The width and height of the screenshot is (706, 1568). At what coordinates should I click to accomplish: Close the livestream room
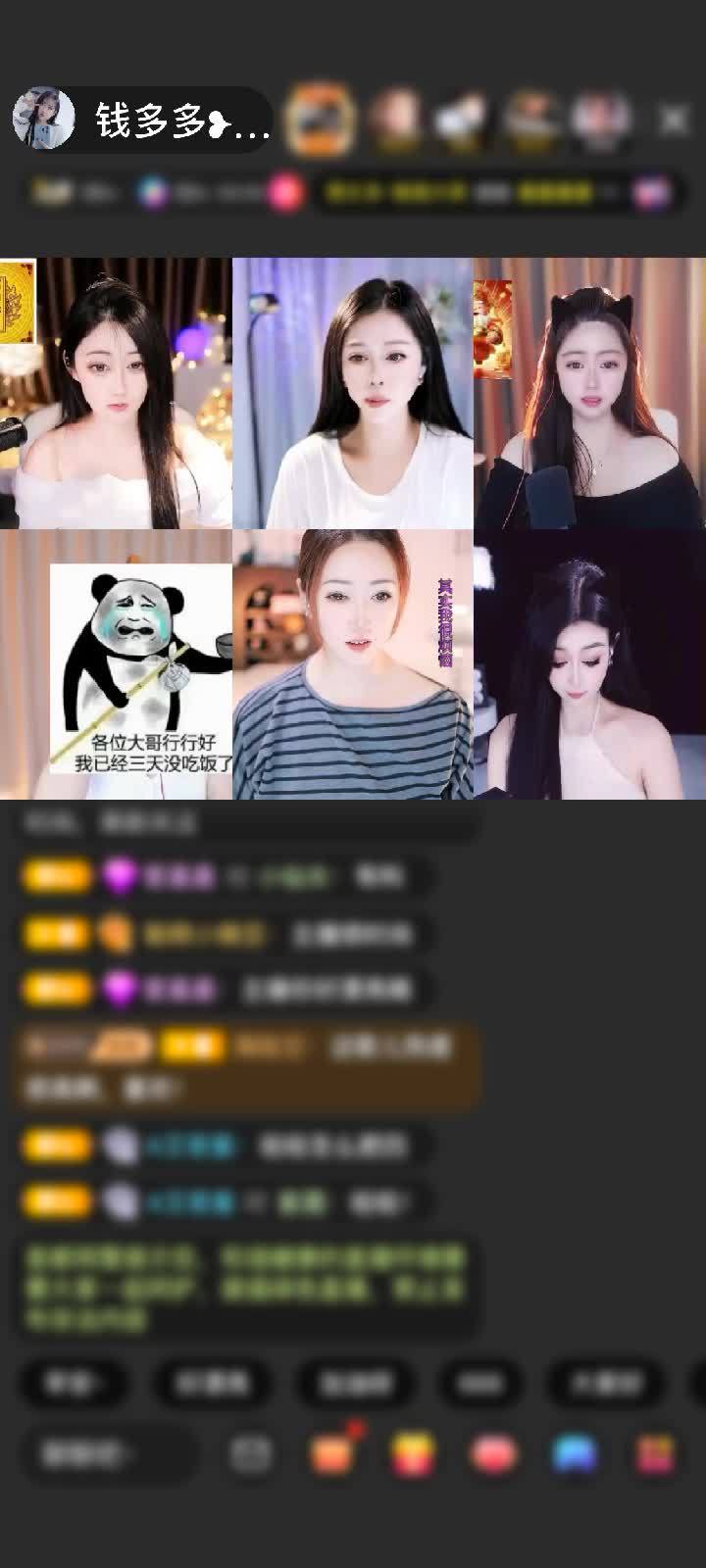pyautogui.click(x=674, y=120)
